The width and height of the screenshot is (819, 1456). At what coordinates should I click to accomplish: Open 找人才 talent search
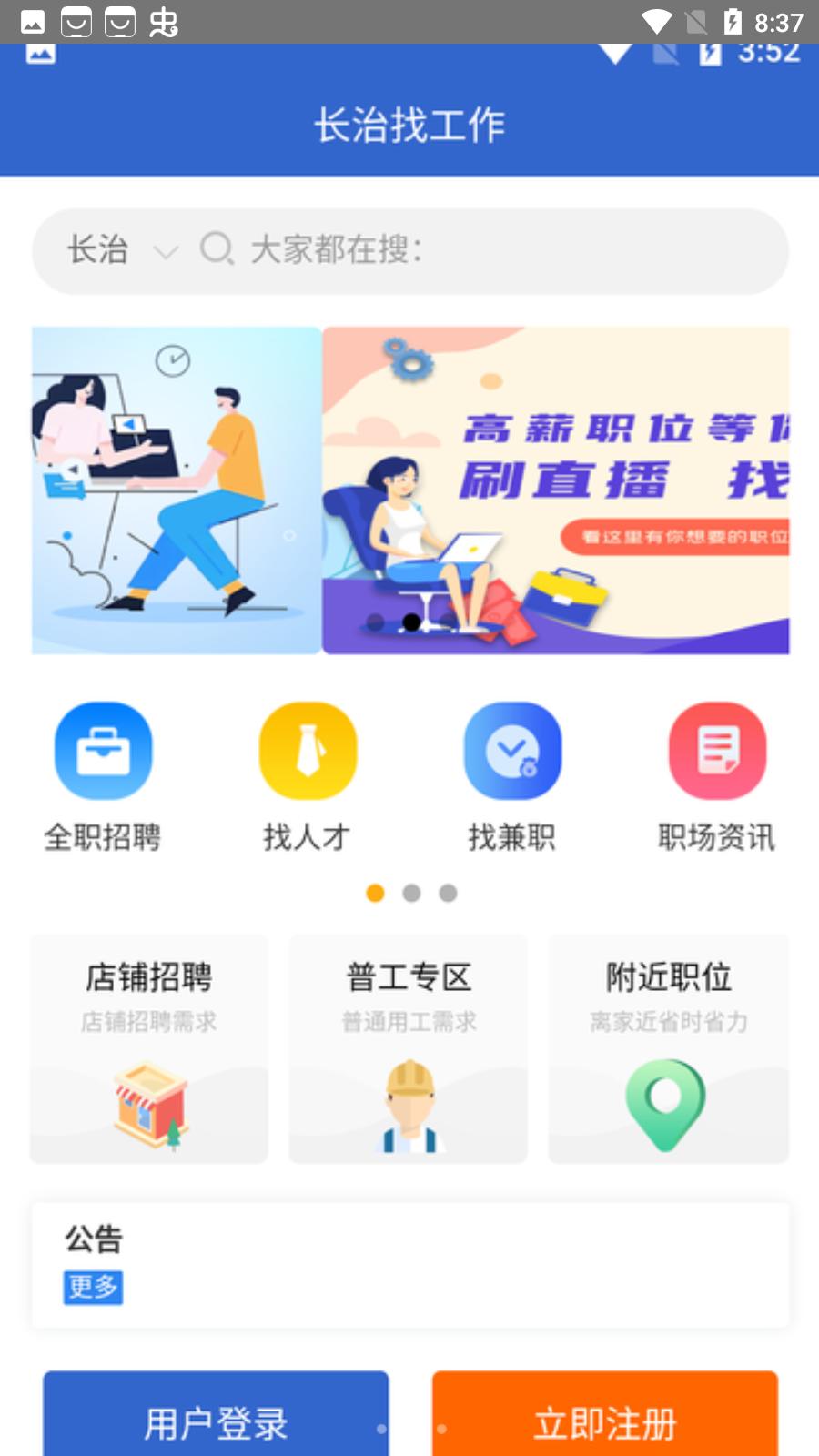[x=308, y=775]
